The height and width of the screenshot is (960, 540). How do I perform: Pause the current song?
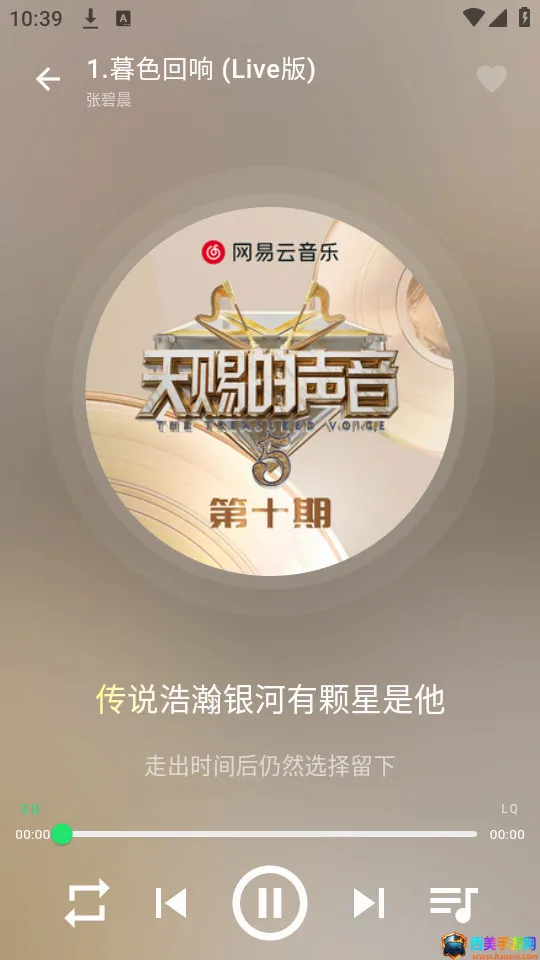coord(269,903)
